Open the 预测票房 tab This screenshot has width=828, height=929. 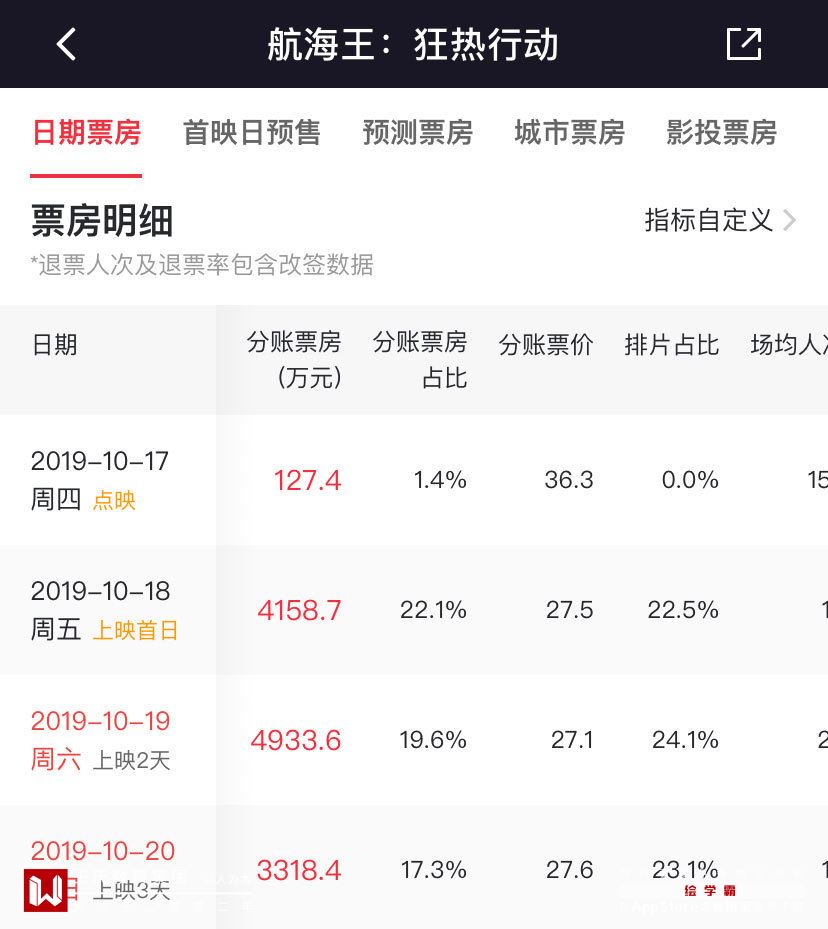(x=417, y=133)
